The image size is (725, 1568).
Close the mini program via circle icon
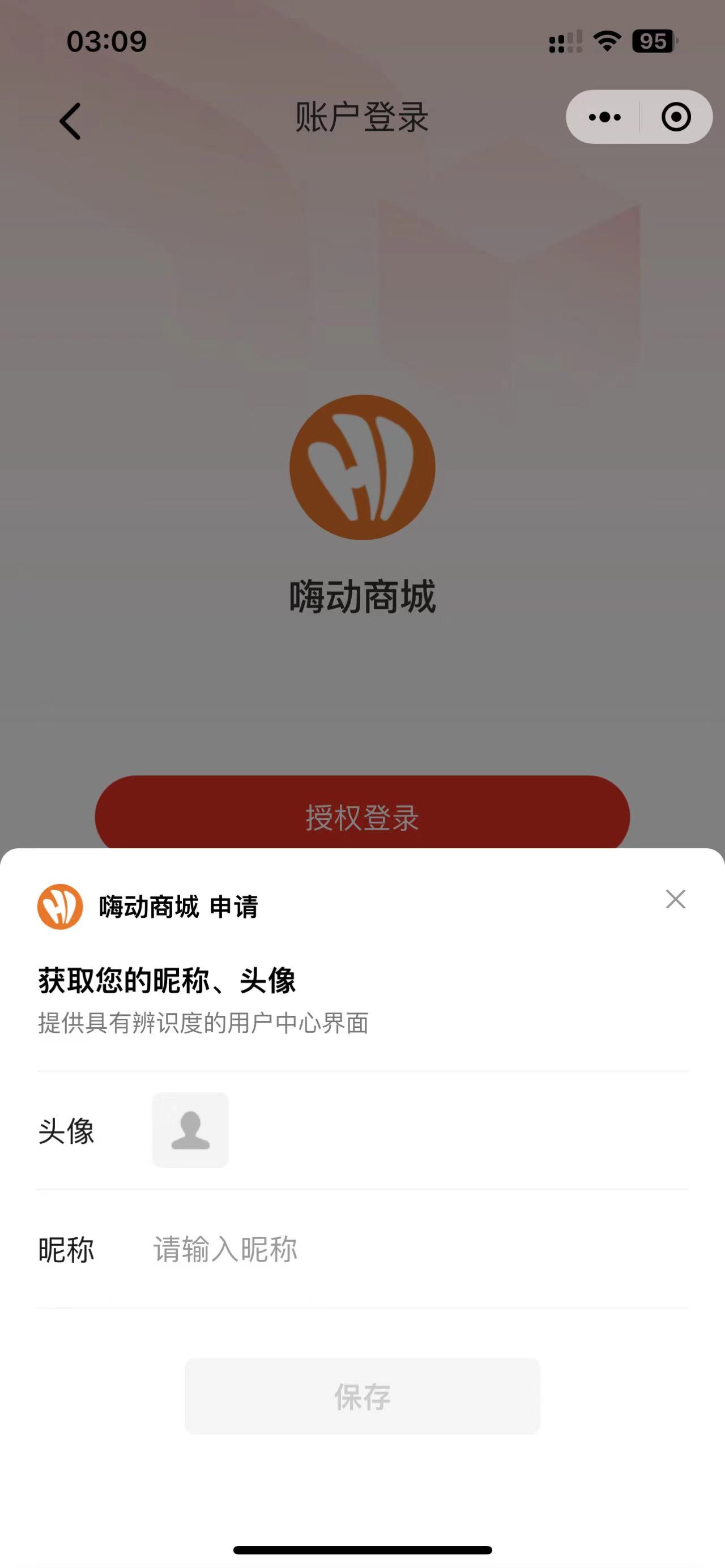point(676,117)
